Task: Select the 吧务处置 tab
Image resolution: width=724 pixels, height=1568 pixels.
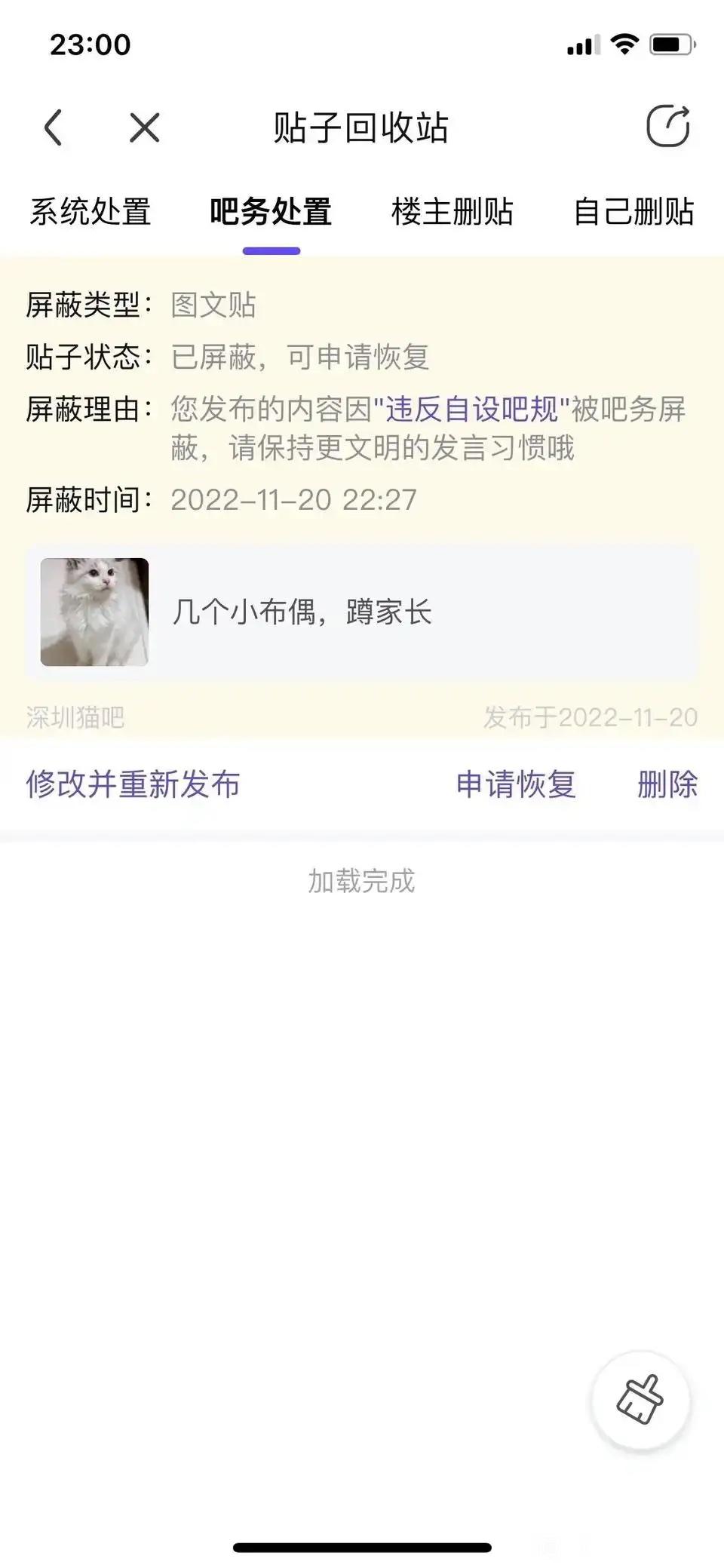Action: click(x=271, y=212)
